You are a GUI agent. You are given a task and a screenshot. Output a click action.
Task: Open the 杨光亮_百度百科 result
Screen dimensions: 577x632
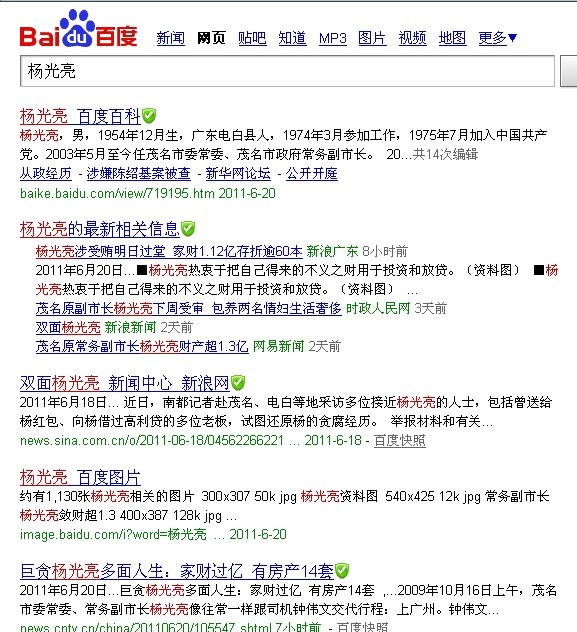point(80,116)
